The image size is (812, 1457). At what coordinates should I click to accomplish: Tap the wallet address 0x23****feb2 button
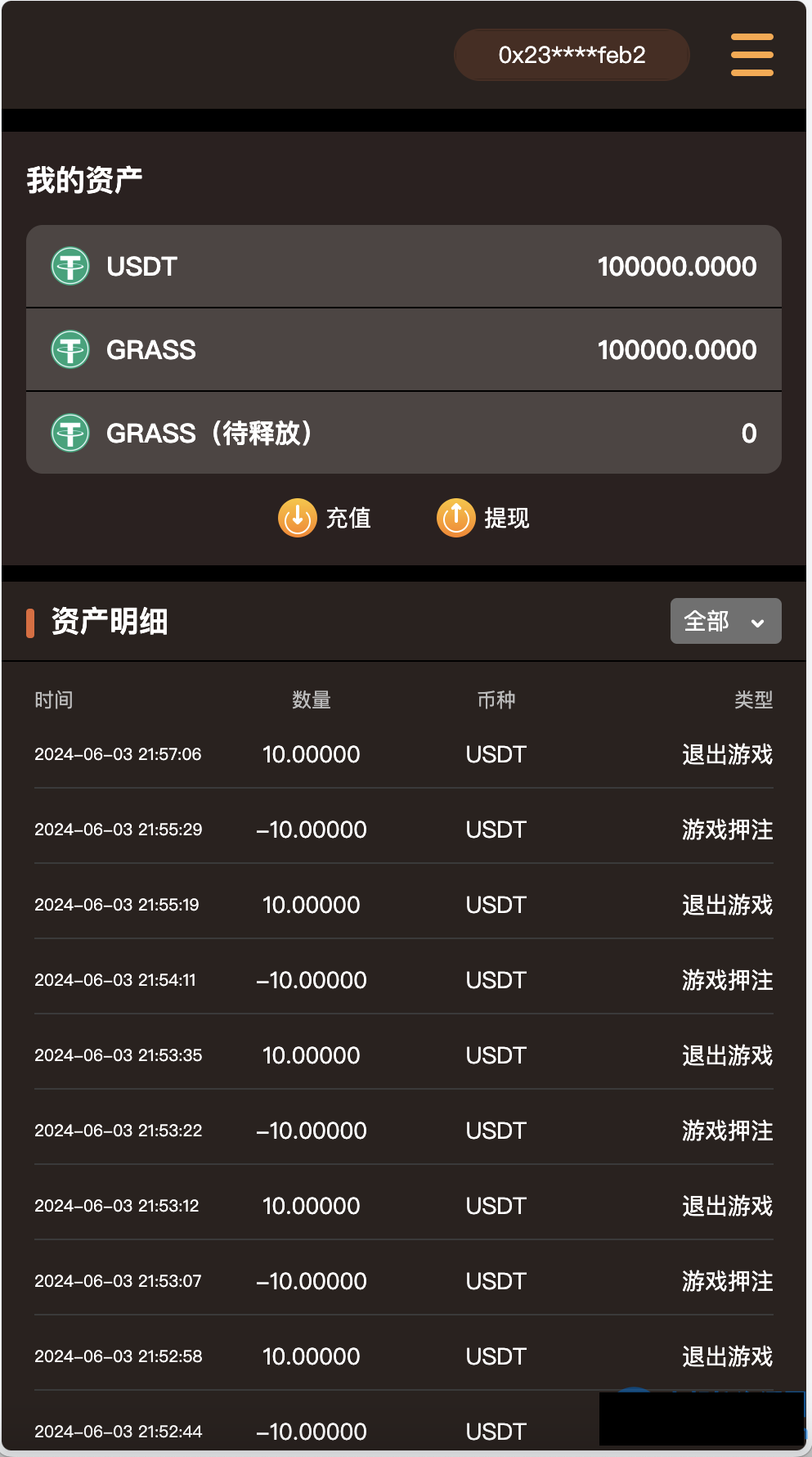[572, 55]
